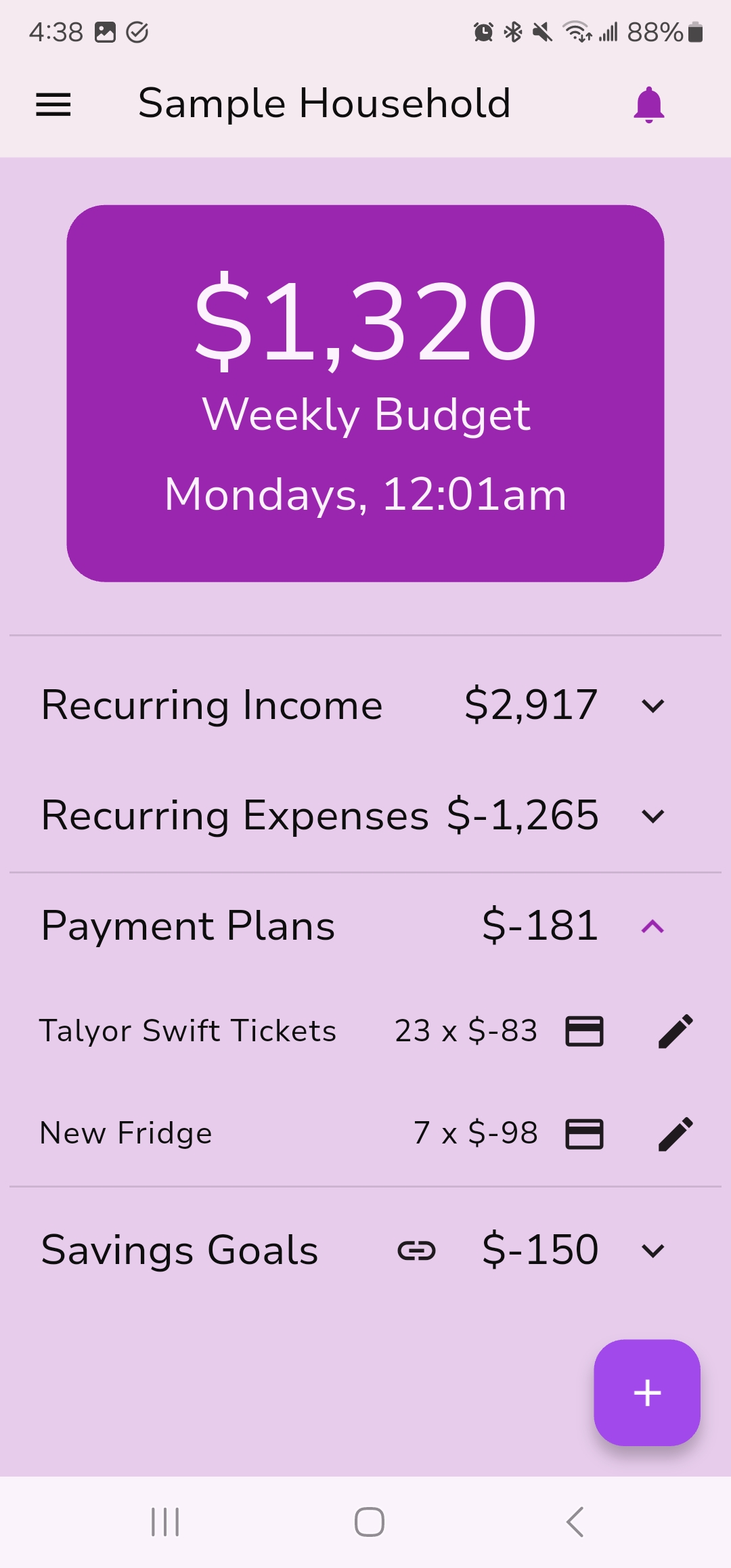Tap the link icon beside Savings Goals
This screenshot has width=731, height=1568.
pyautogui.click(x=416, y=1250)
